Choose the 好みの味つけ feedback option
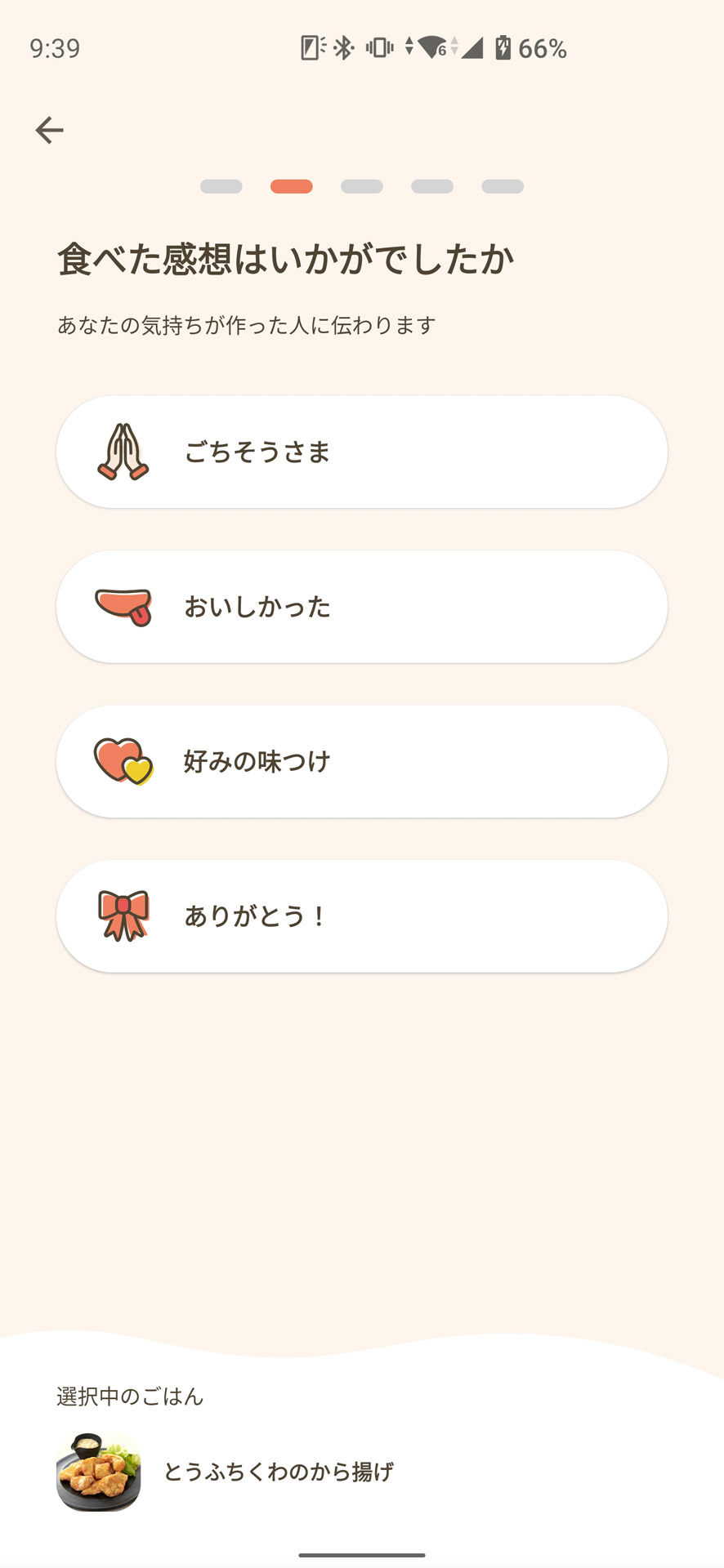724x1568 pixels. tap(362, 760)
